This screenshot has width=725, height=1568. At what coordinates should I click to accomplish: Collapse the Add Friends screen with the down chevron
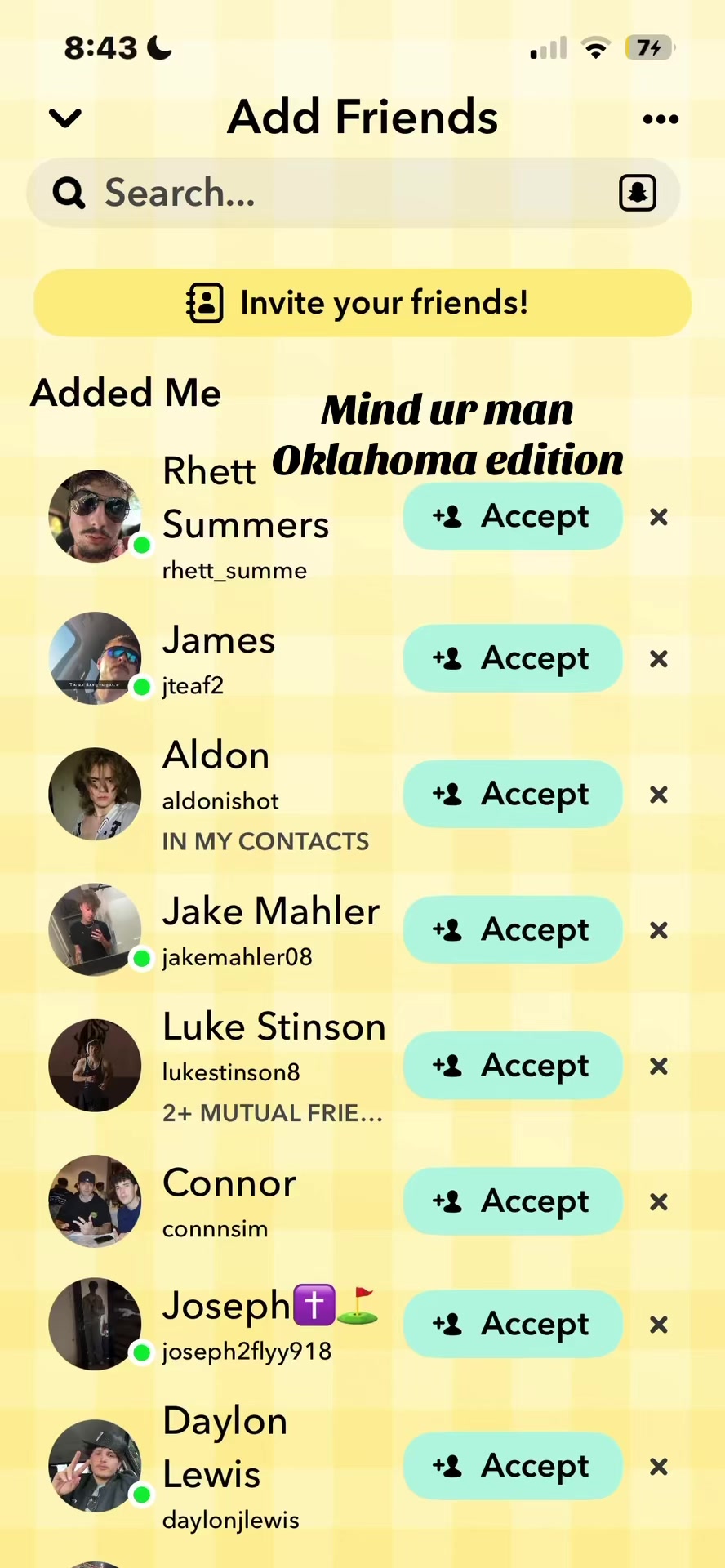point(65,118)
